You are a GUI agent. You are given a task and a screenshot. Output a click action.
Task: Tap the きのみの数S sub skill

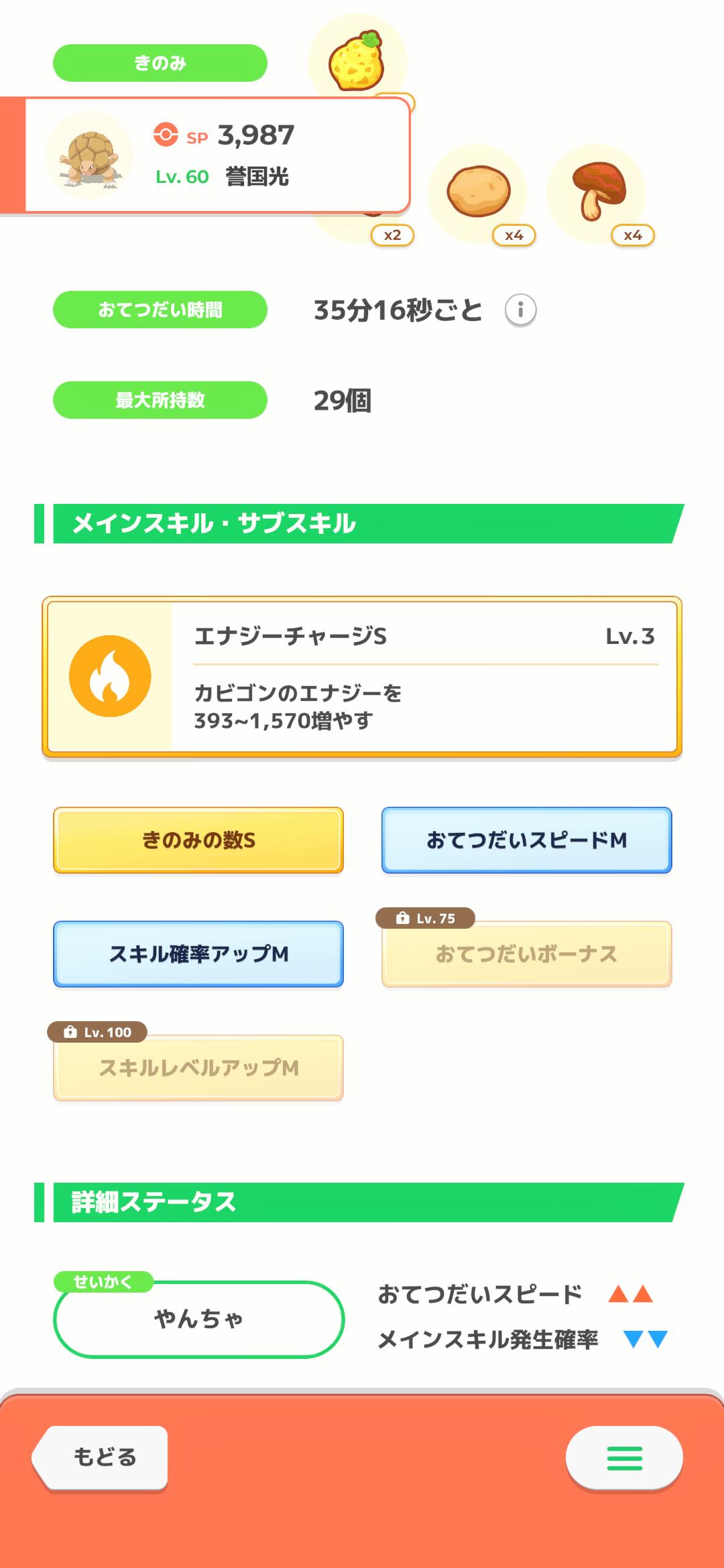[x=198, y=840]
